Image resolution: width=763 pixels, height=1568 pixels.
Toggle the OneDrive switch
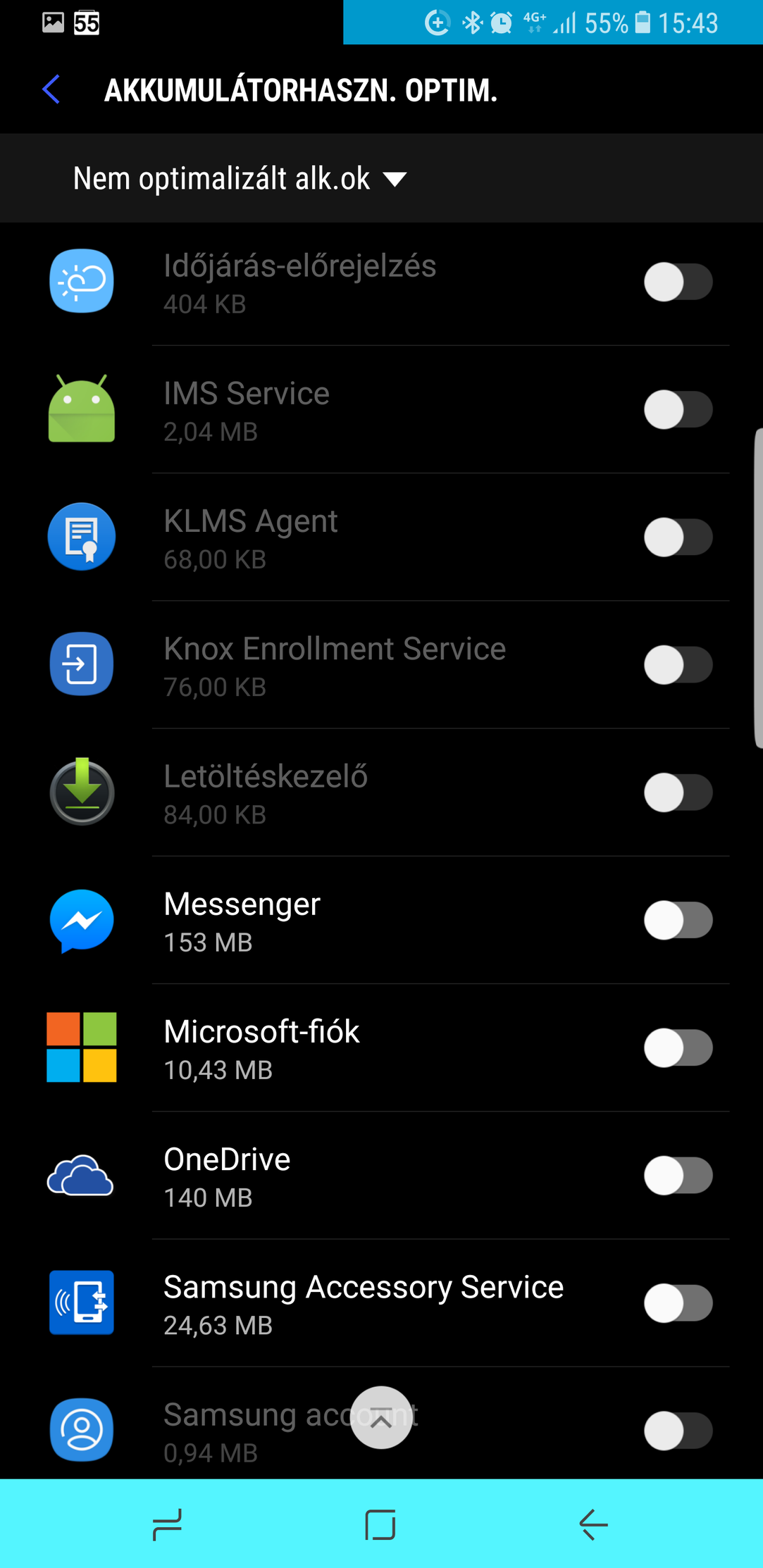pos(678,1175)
